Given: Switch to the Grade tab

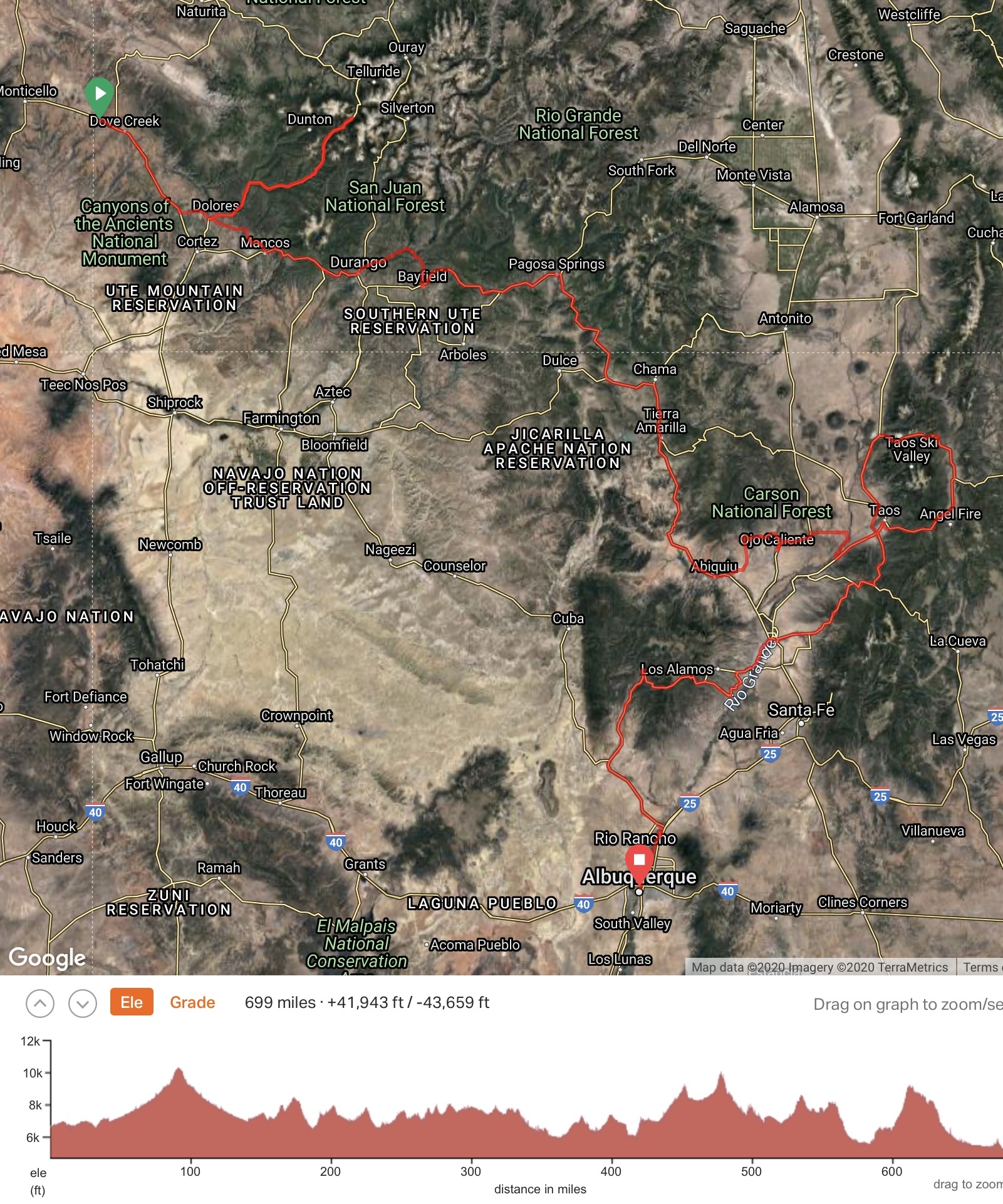Looking at the screenshot, I should point(192,1002).
